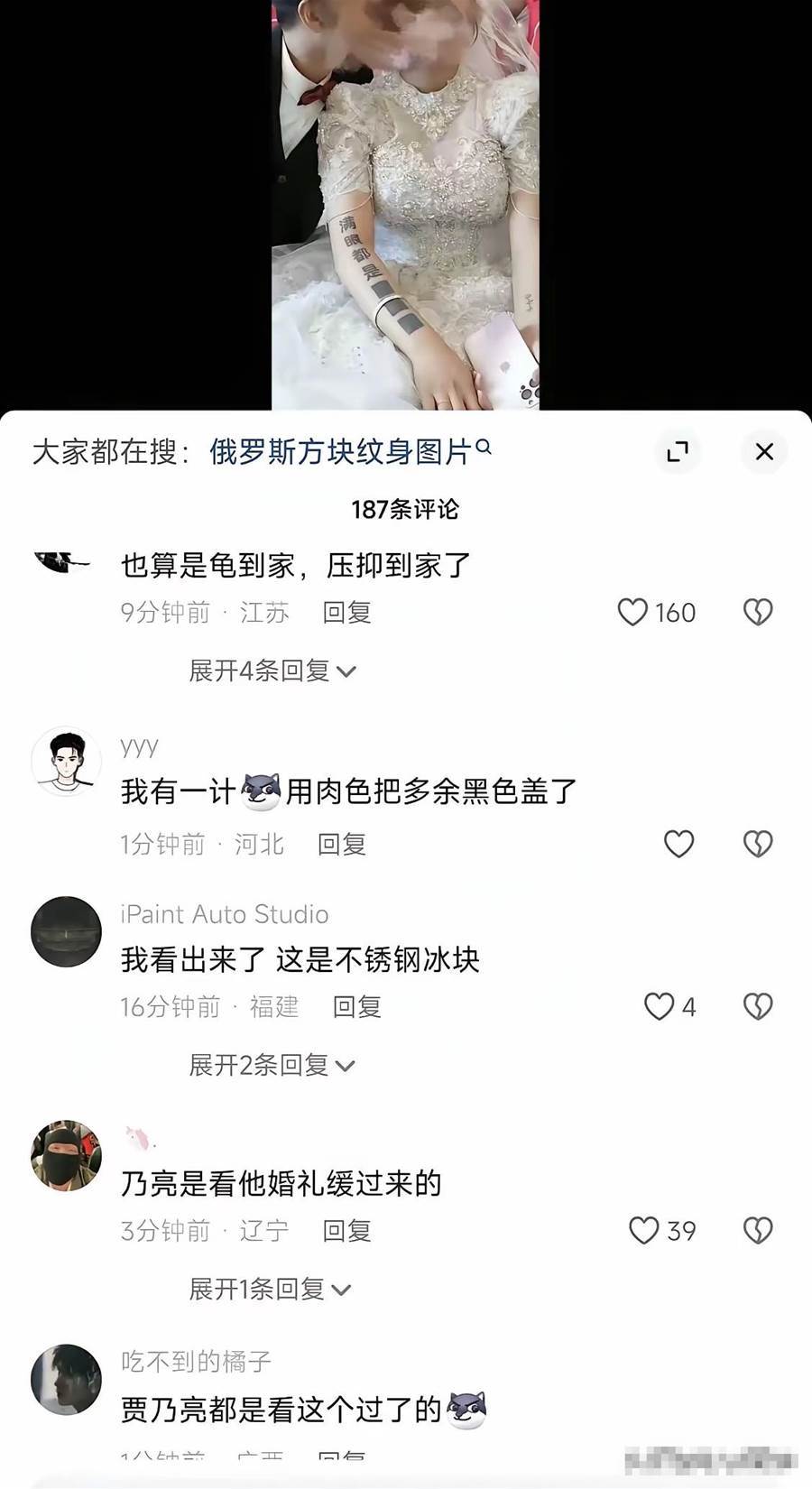Screen dimensions: 812x1489
Task: Like yyy's comment
Action: coord(678,844)
